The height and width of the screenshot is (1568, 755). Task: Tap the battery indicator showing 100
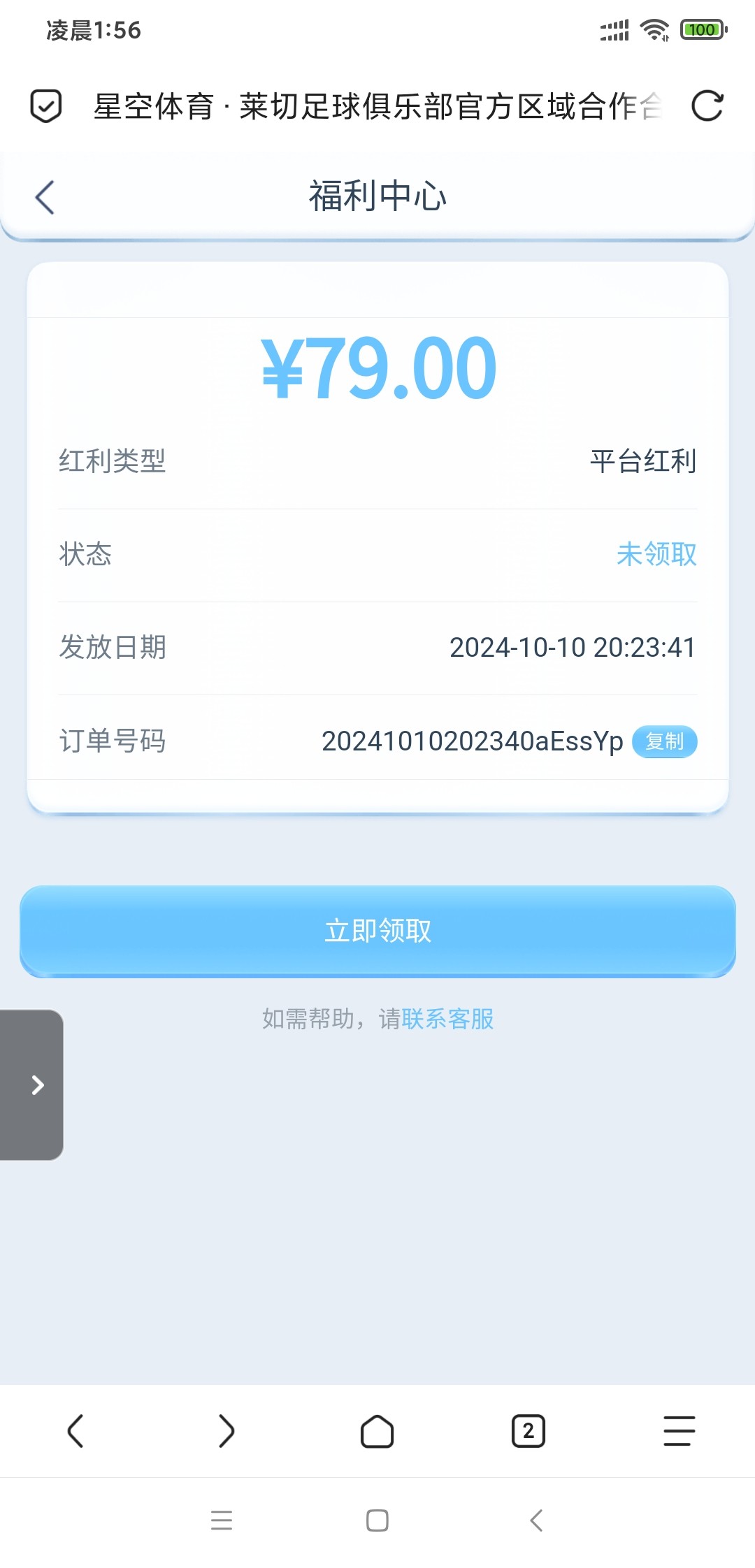click(701, 30)
